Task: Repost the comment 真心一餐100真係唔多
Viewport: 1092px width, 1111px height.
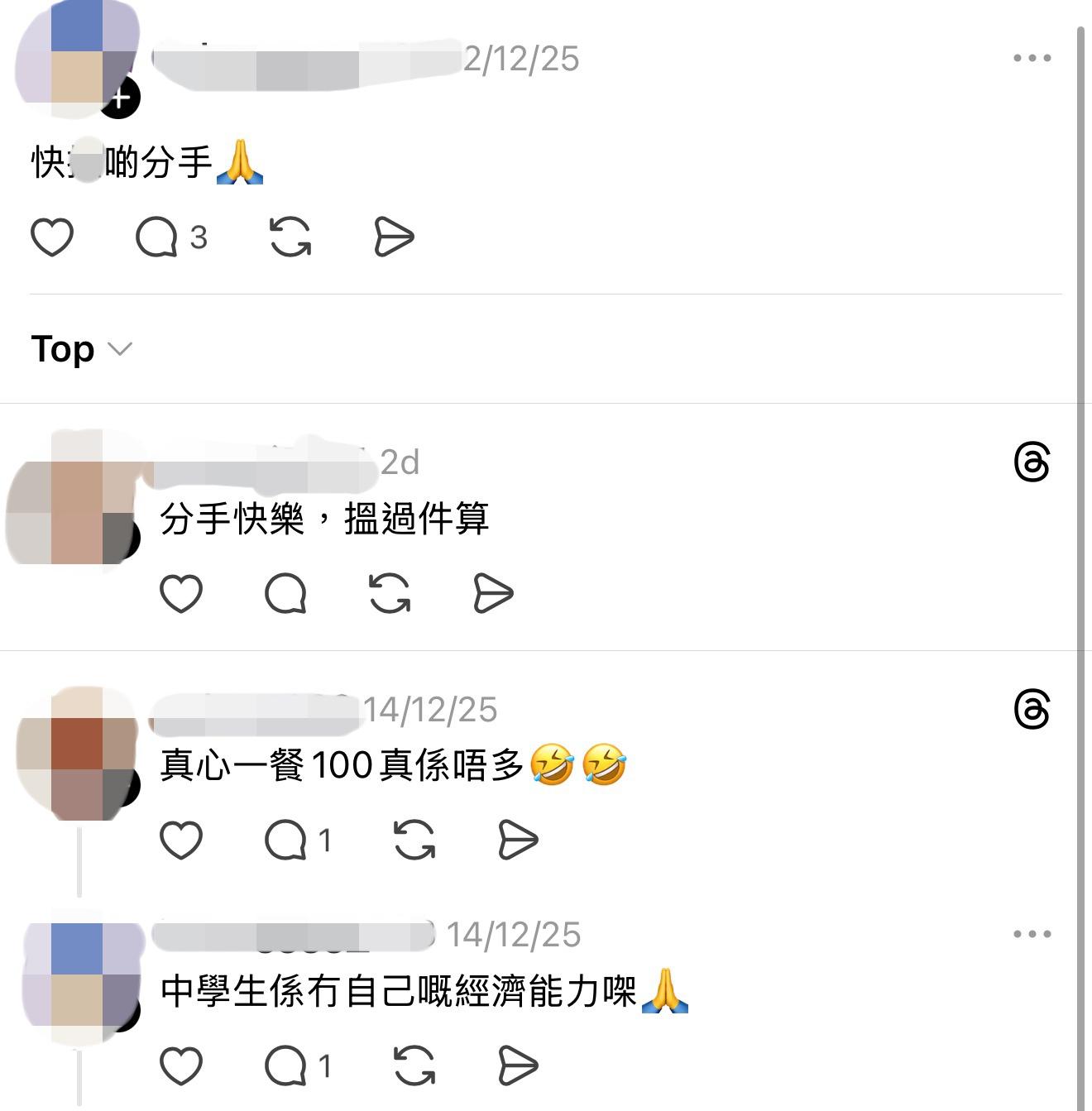Action: pos(414,840)
